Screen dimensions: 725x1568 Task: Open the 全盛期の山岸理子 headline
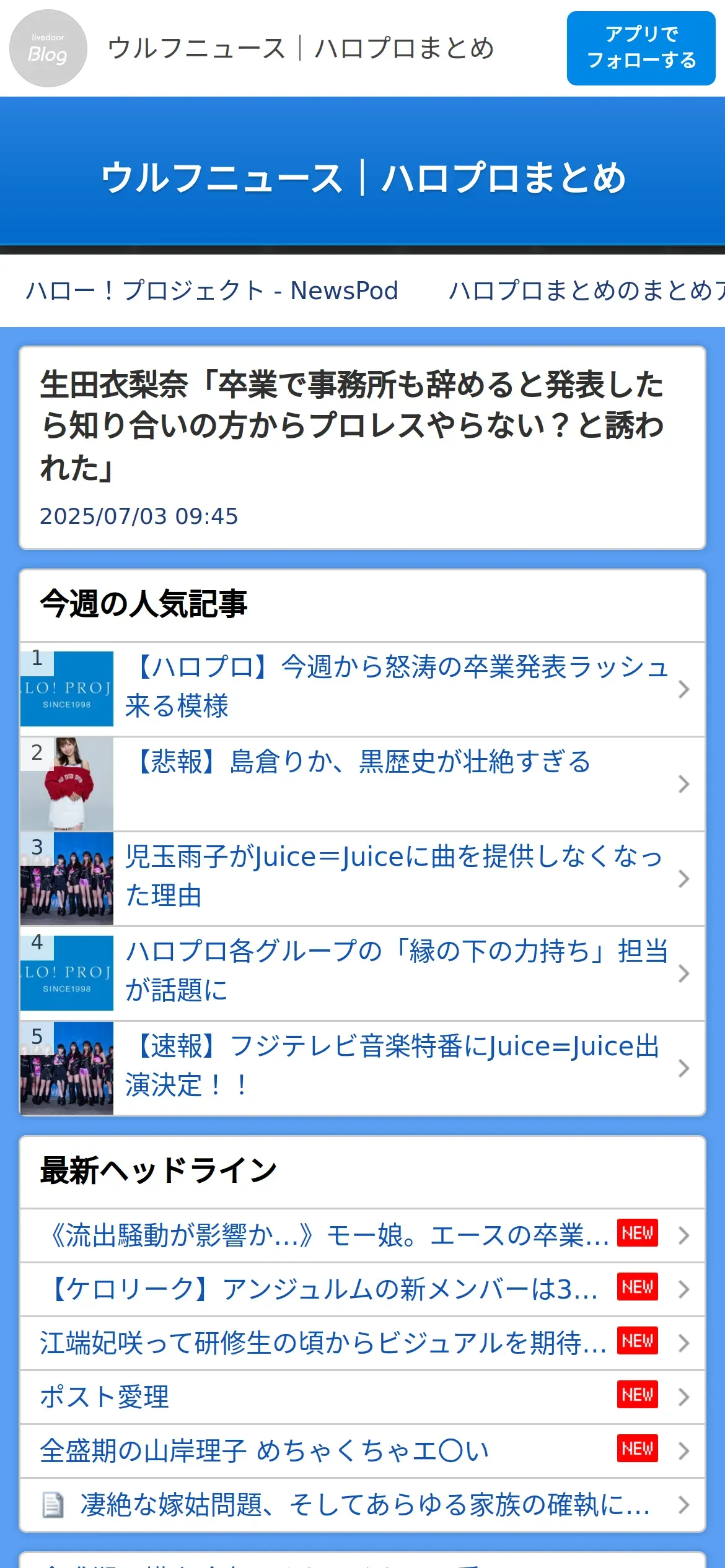tap(265, 1452)
